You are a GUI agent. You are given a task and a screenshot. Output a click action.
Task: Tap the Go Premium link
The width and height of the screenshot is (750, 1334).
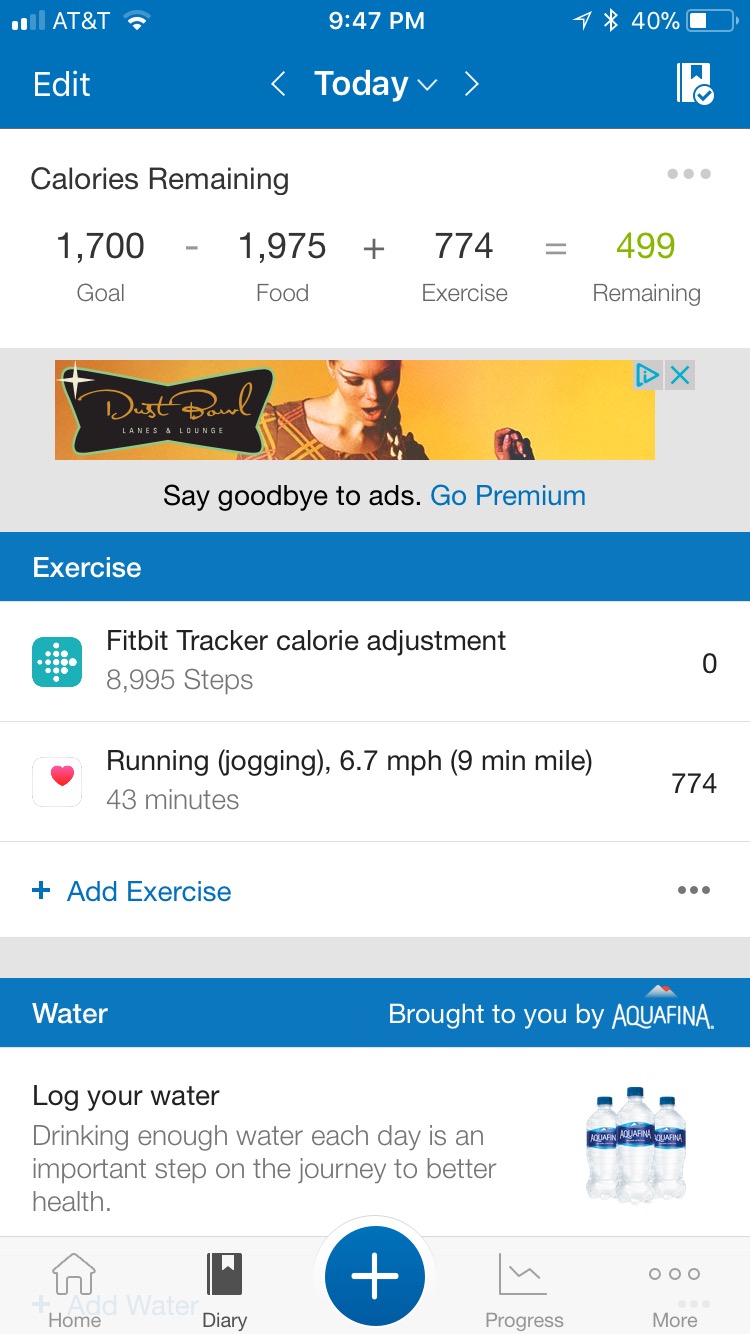(x=508, y=495)
